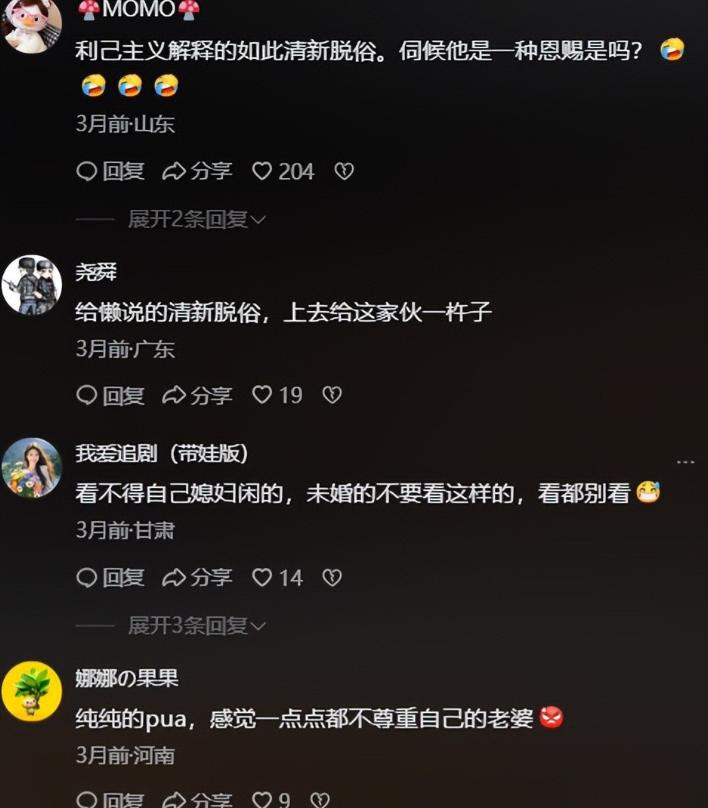
Task: Expand the 3 replies under 我爱追剧's comment
Action: (x=197, y=626)
